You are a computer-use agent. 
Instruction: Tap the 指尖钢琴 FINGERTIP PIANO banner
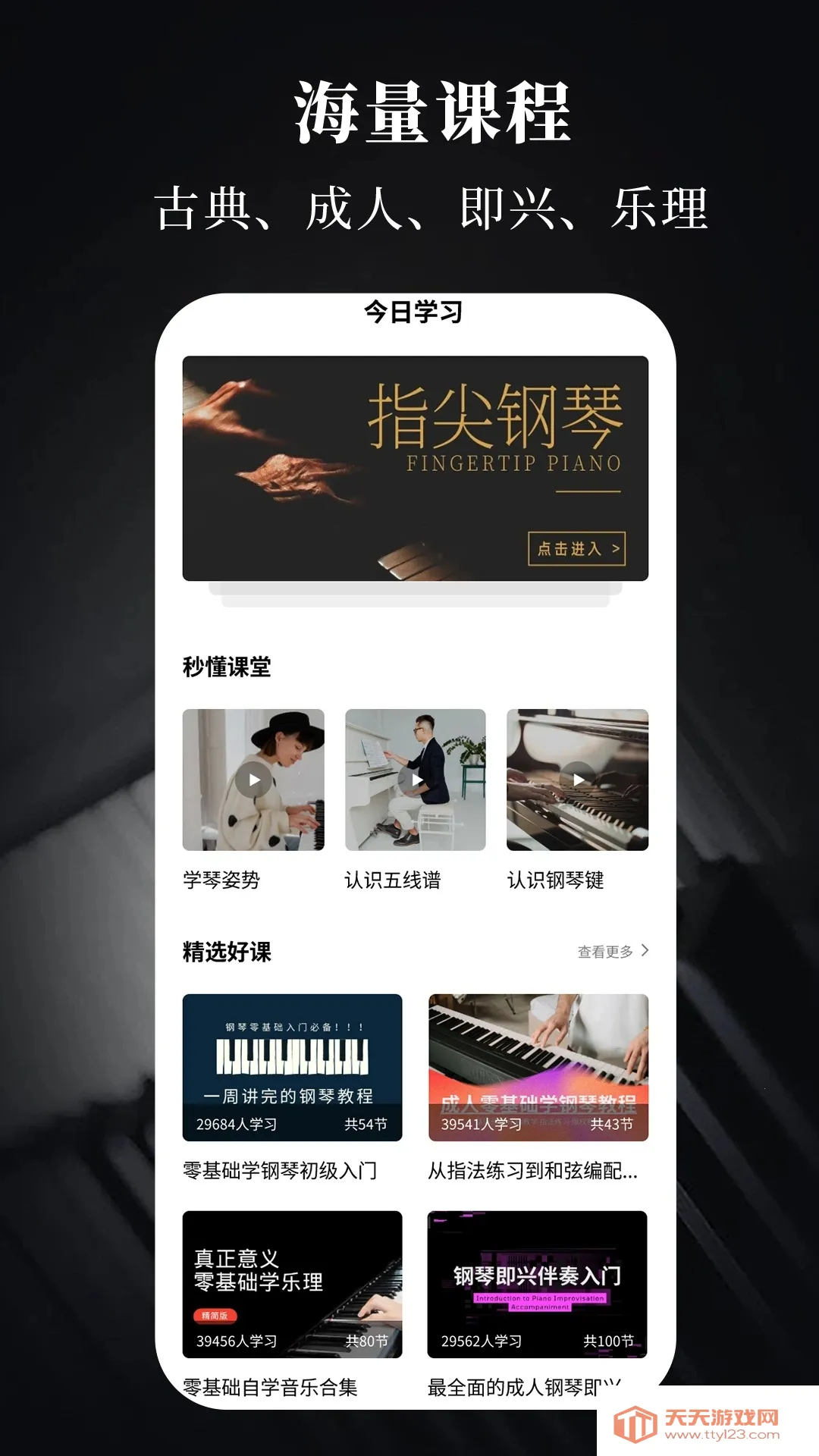pyautogui.click(x=416, y=466)
